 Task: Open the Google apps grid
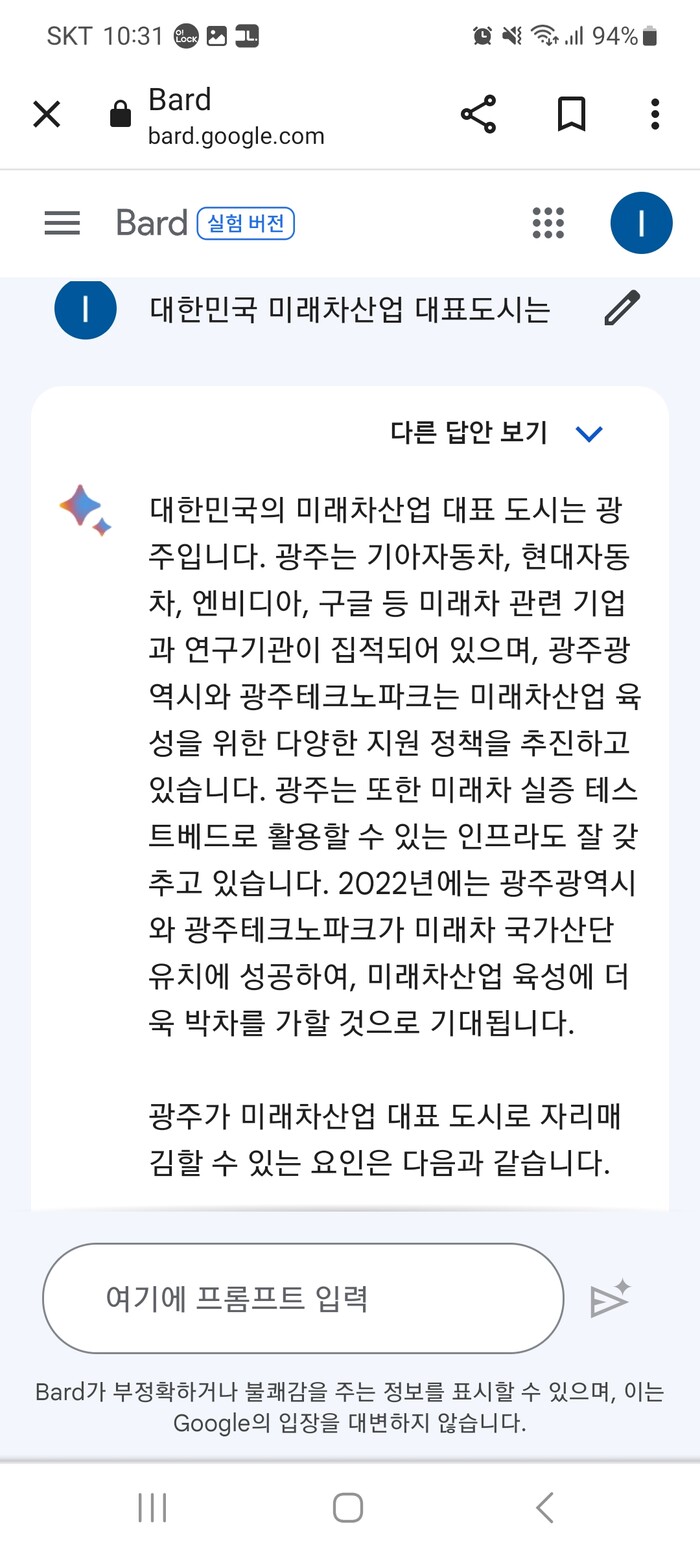[548, 222]
